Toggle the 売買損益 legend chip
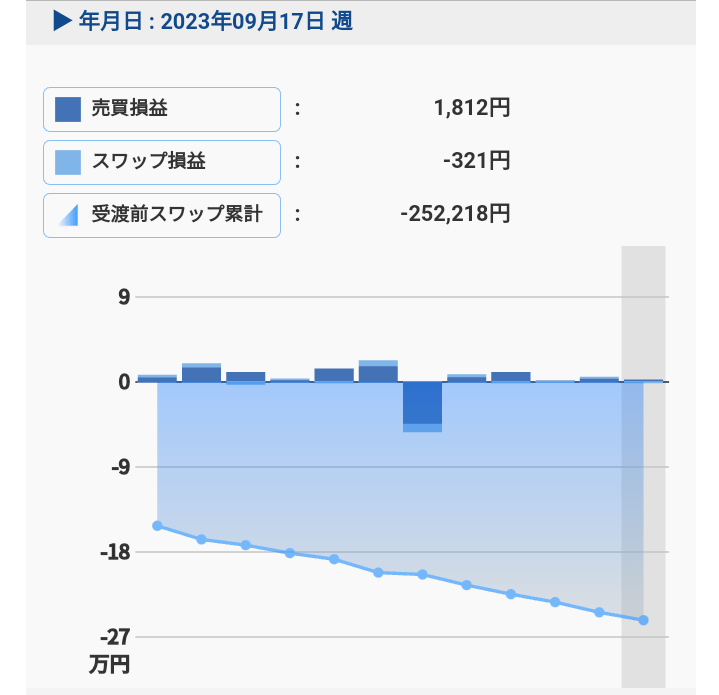 (x=161, y=109)
